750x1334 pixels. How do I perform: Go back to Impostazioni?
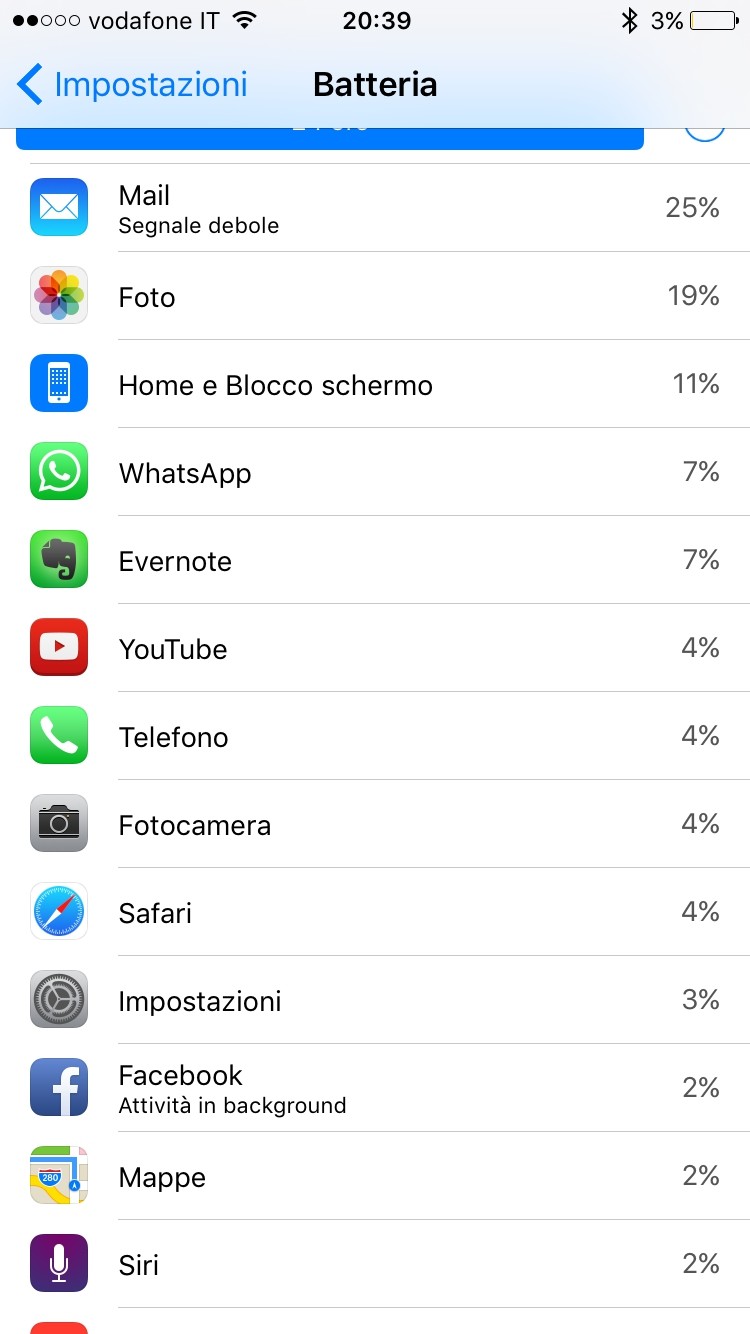[132, 84]
